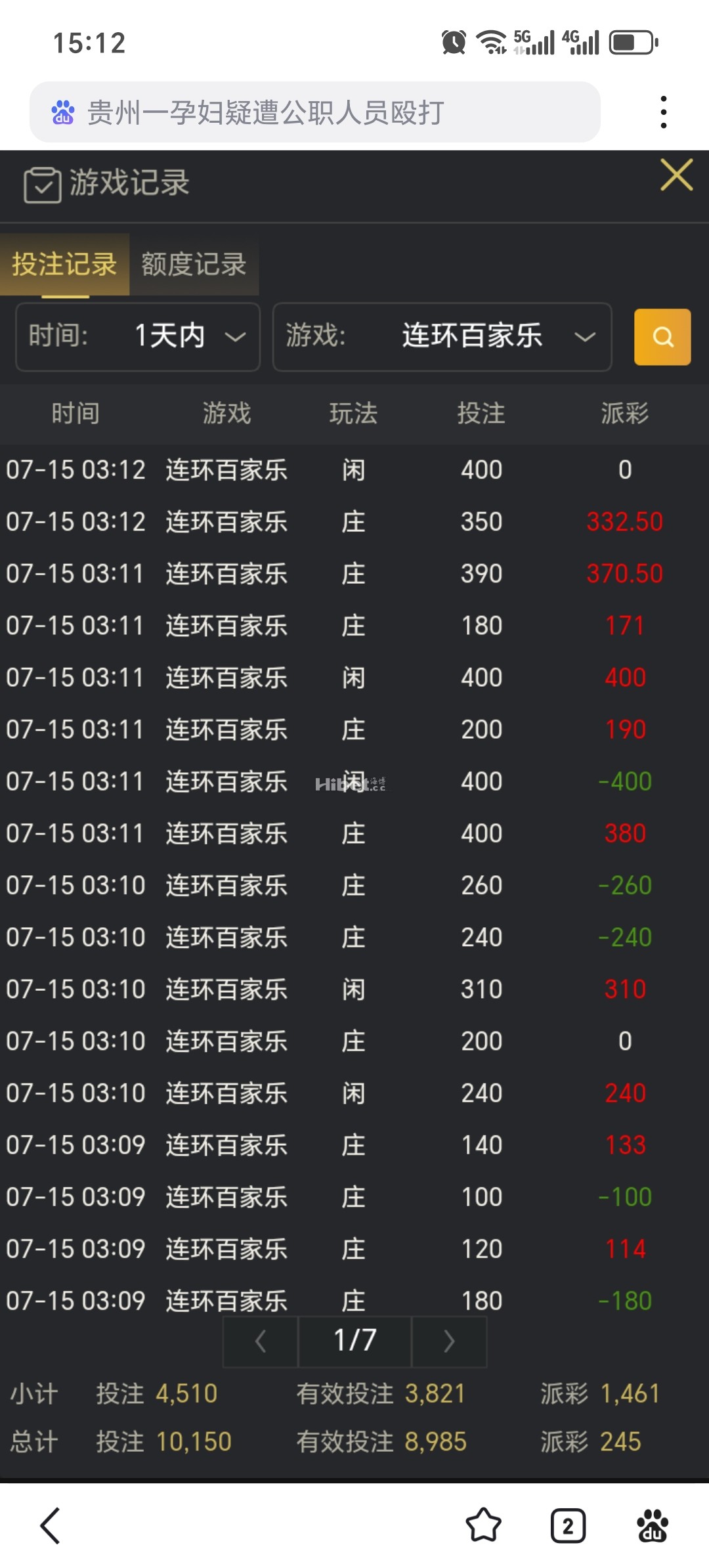Image resolution: width=709 pixels, height=1568 pixels.
Task: Tap the previous page arrow
Action: [x=260, y=1341]
